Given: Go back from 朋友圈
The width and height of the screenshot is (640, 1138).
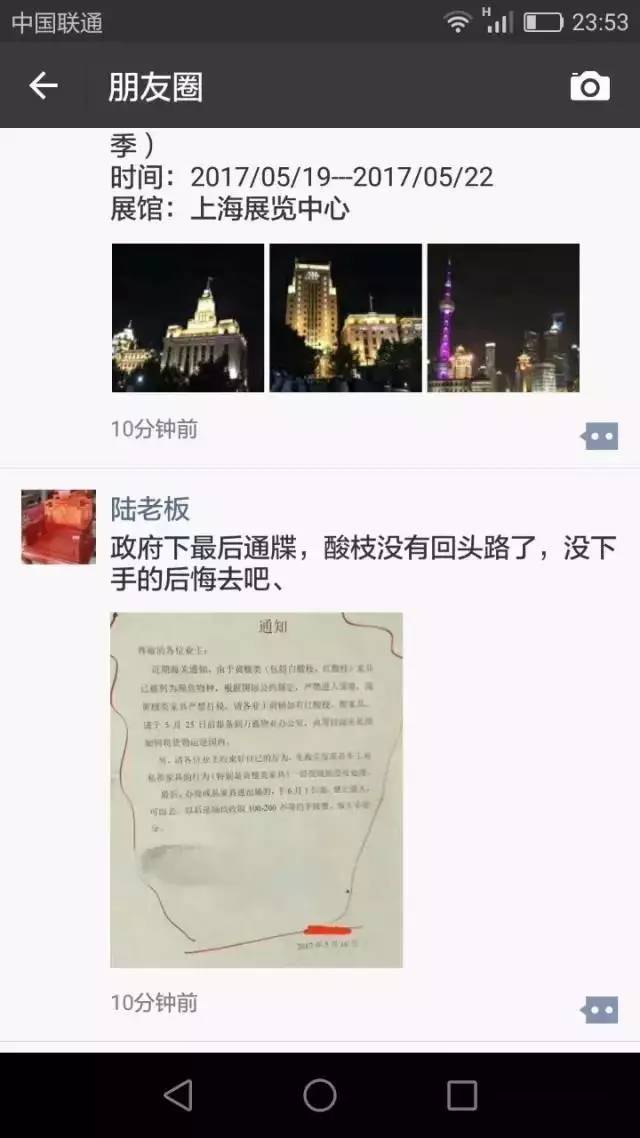Looking at the screenshot, I should click(x=43, y=86).
